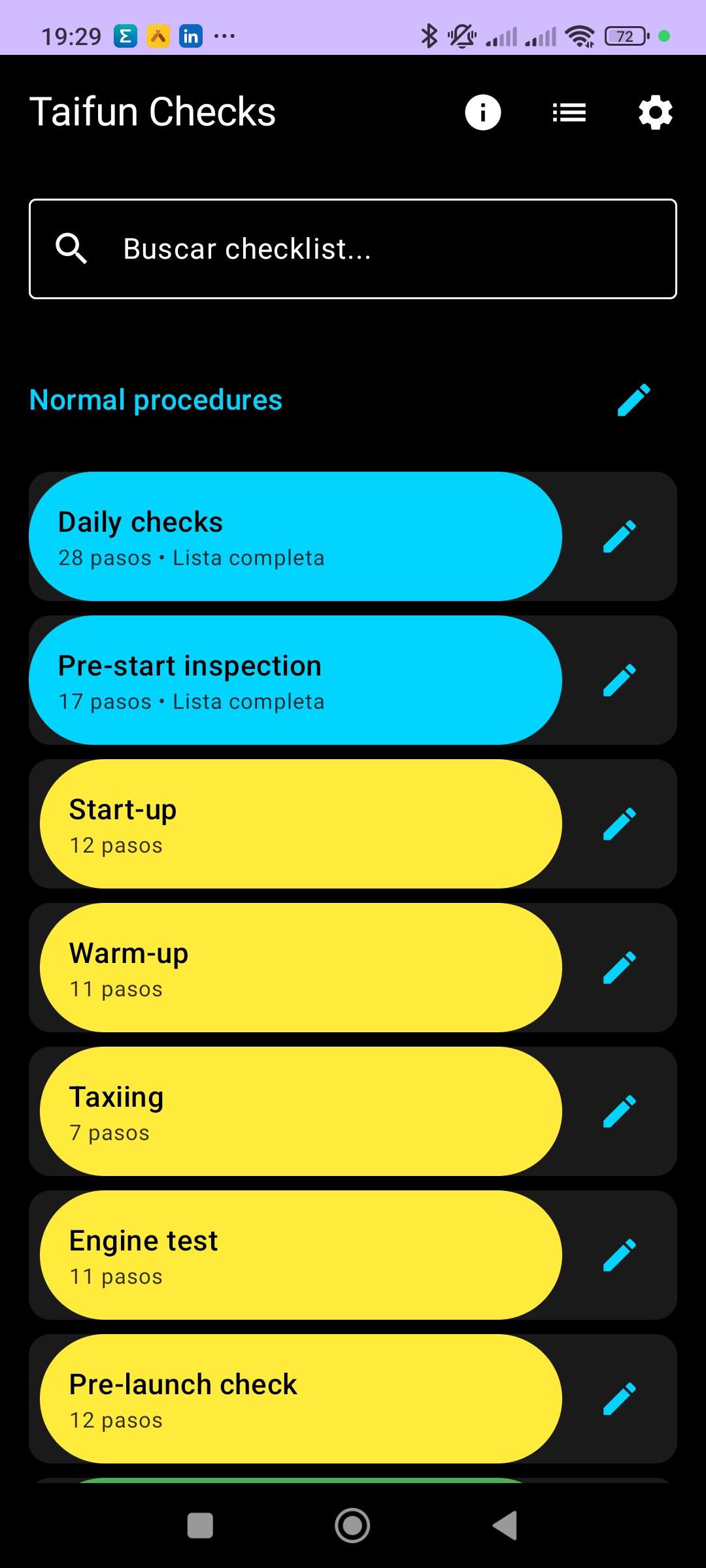This screenshot has width=706, height=1568.
Task: Focus the Buscar checklist search field
Action: (x=353, y=249)
